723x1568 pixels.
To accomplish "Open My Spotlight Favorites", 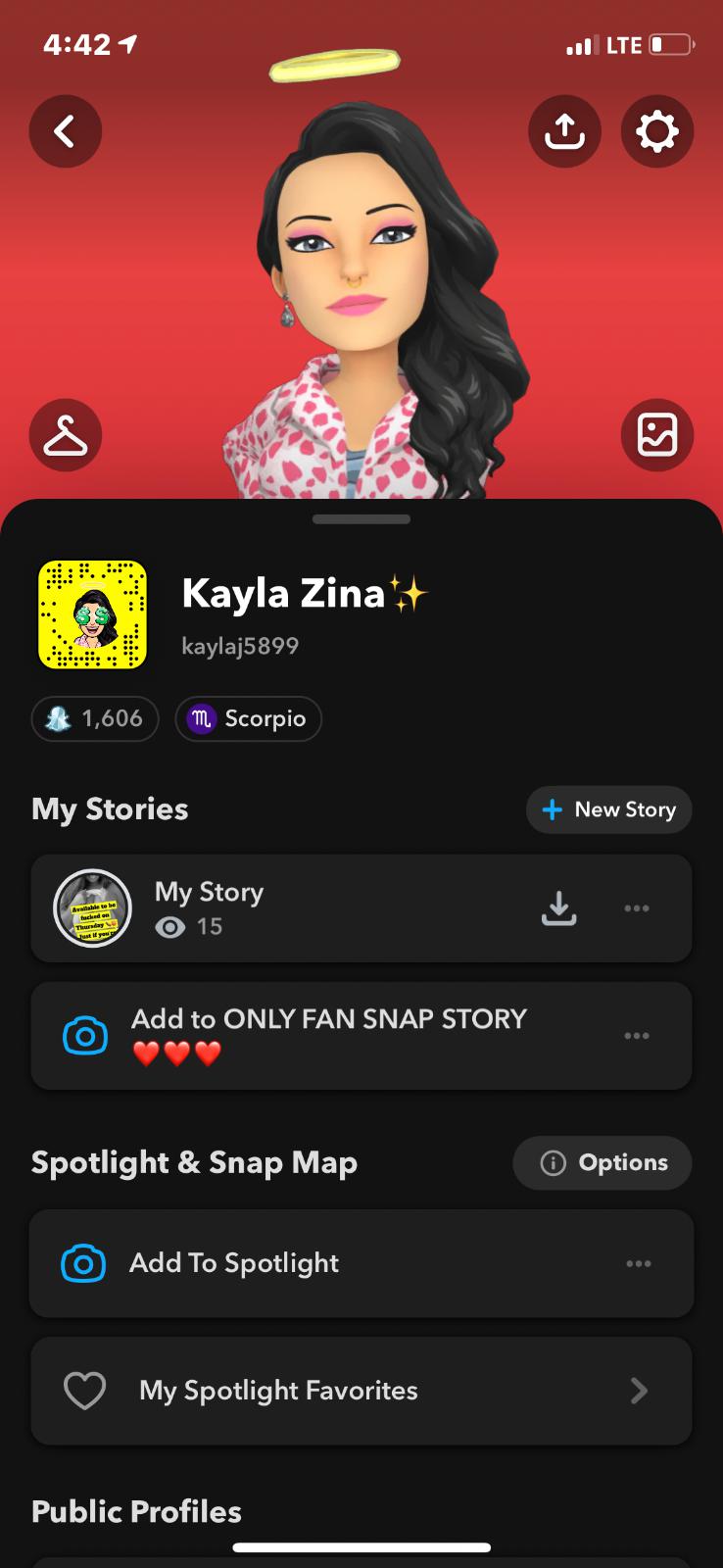I will click(361, 1391).
